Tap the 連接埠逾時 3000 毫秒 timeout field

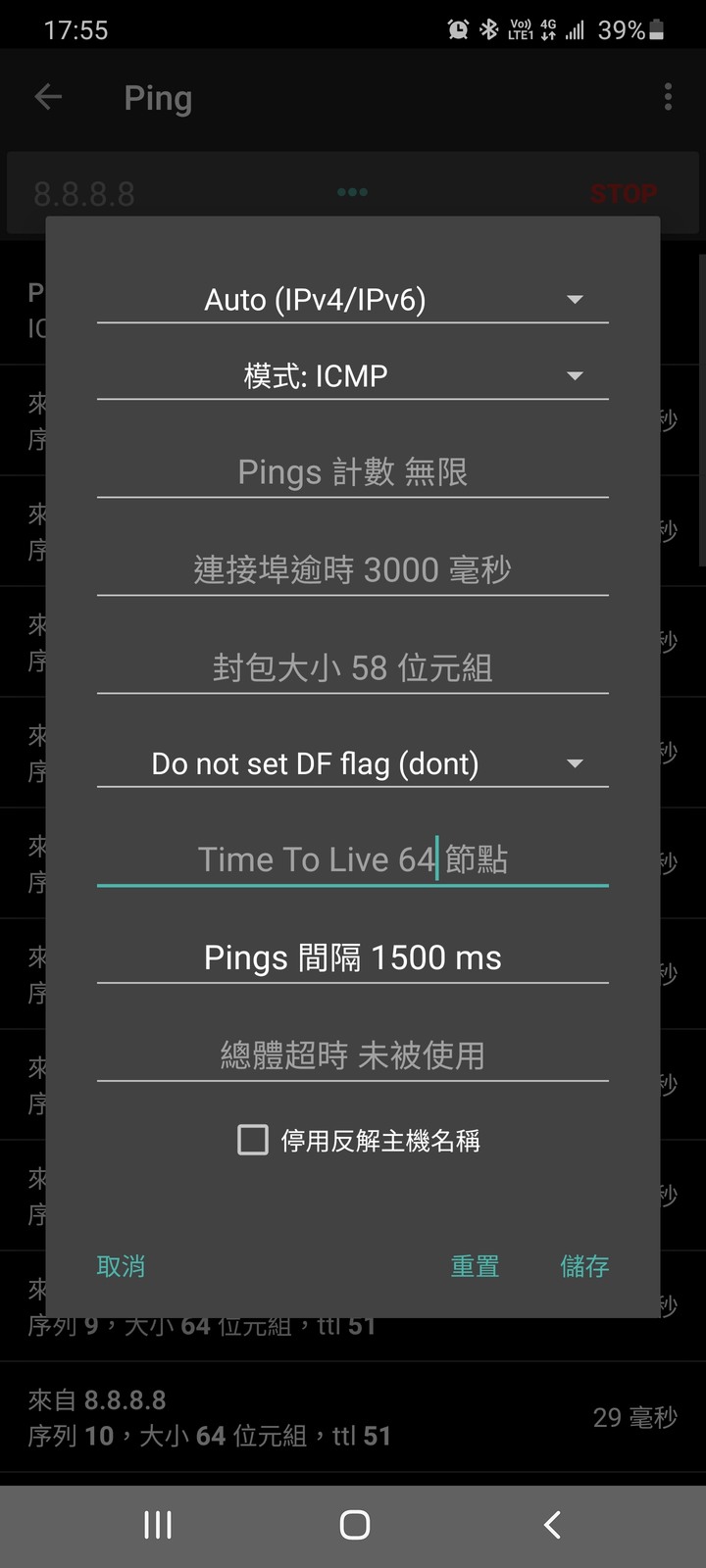pyautogui.click(x=352, y=570)
